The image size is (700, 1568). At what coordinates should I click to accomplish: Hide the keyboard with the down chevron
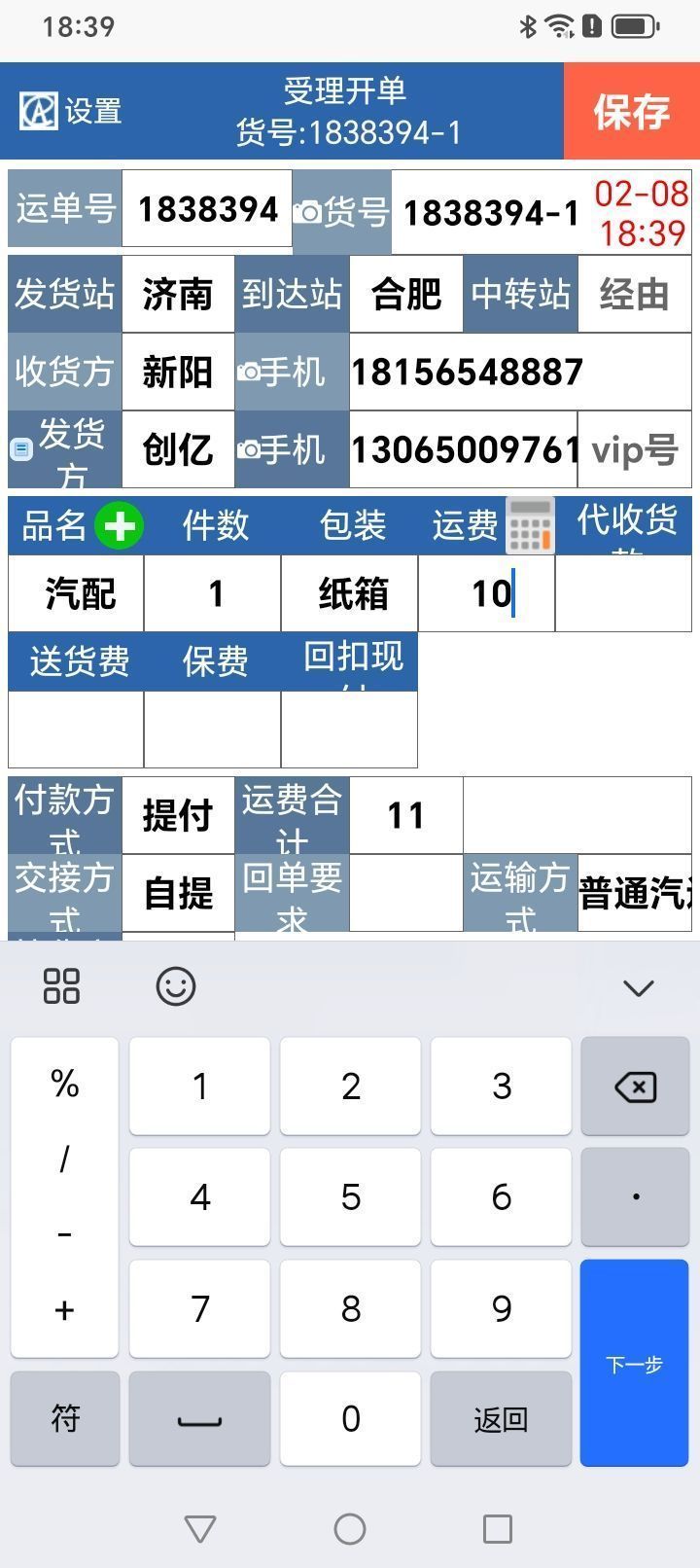pos(638,988)
